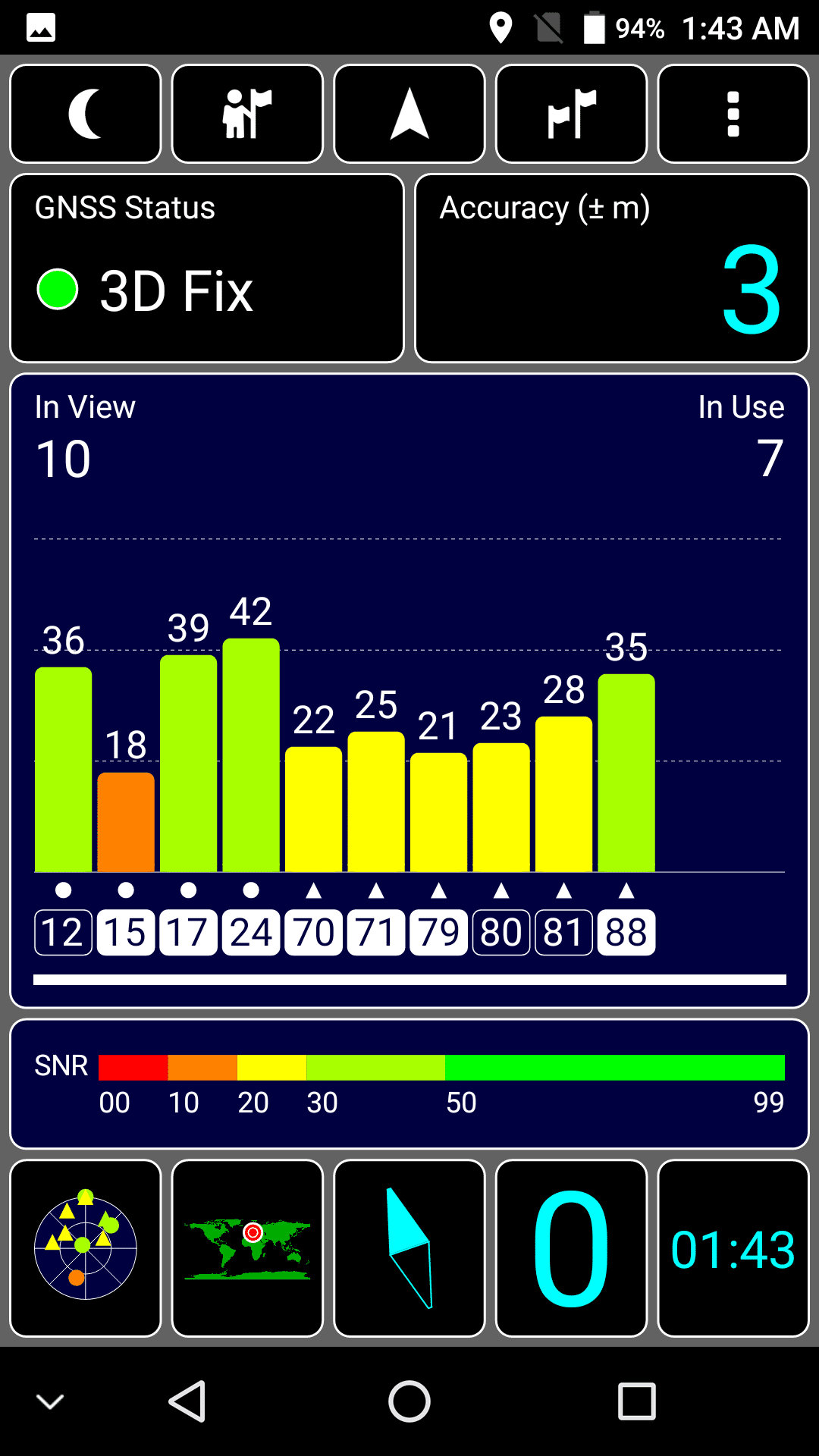The image size is (819, 1456).
Task: Go back using the system back button
Action: [187, 1401]
